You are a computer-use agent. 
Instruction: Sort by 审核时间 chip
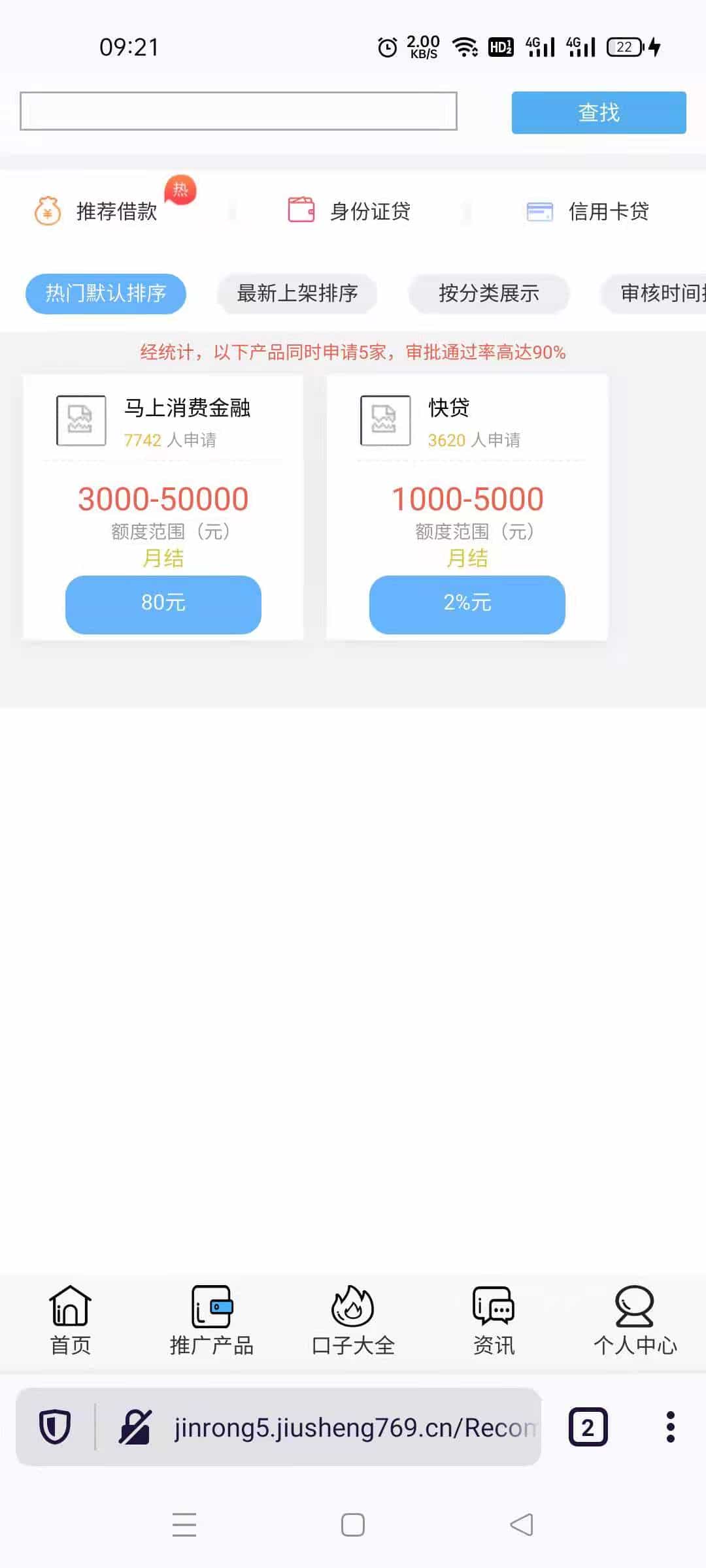pos(657,293)
